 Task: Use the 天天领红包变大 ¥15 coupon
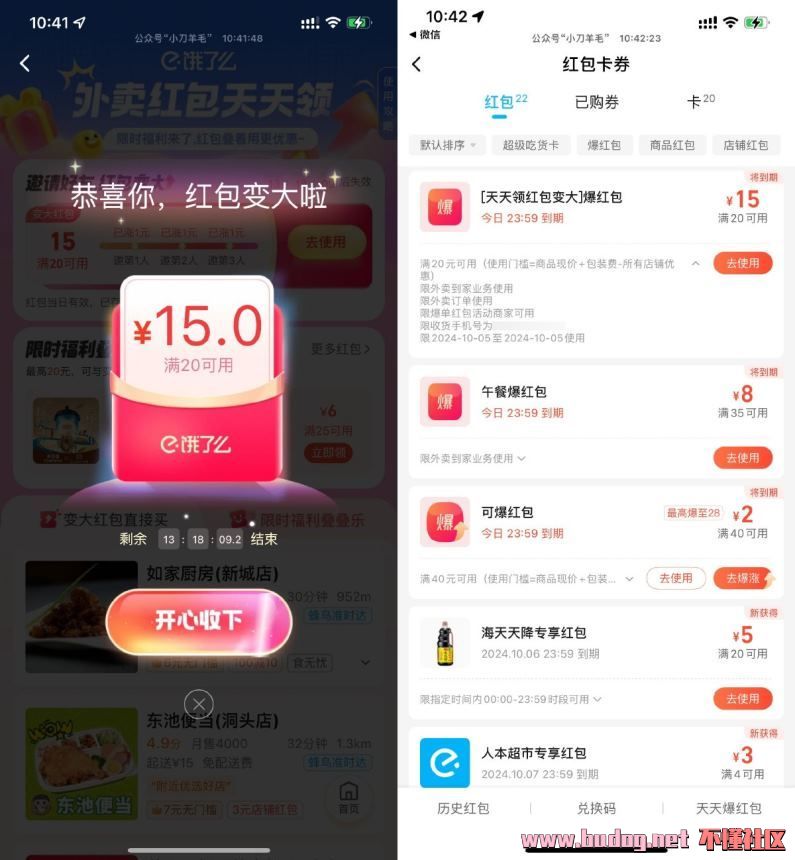(x=742, y=263)
